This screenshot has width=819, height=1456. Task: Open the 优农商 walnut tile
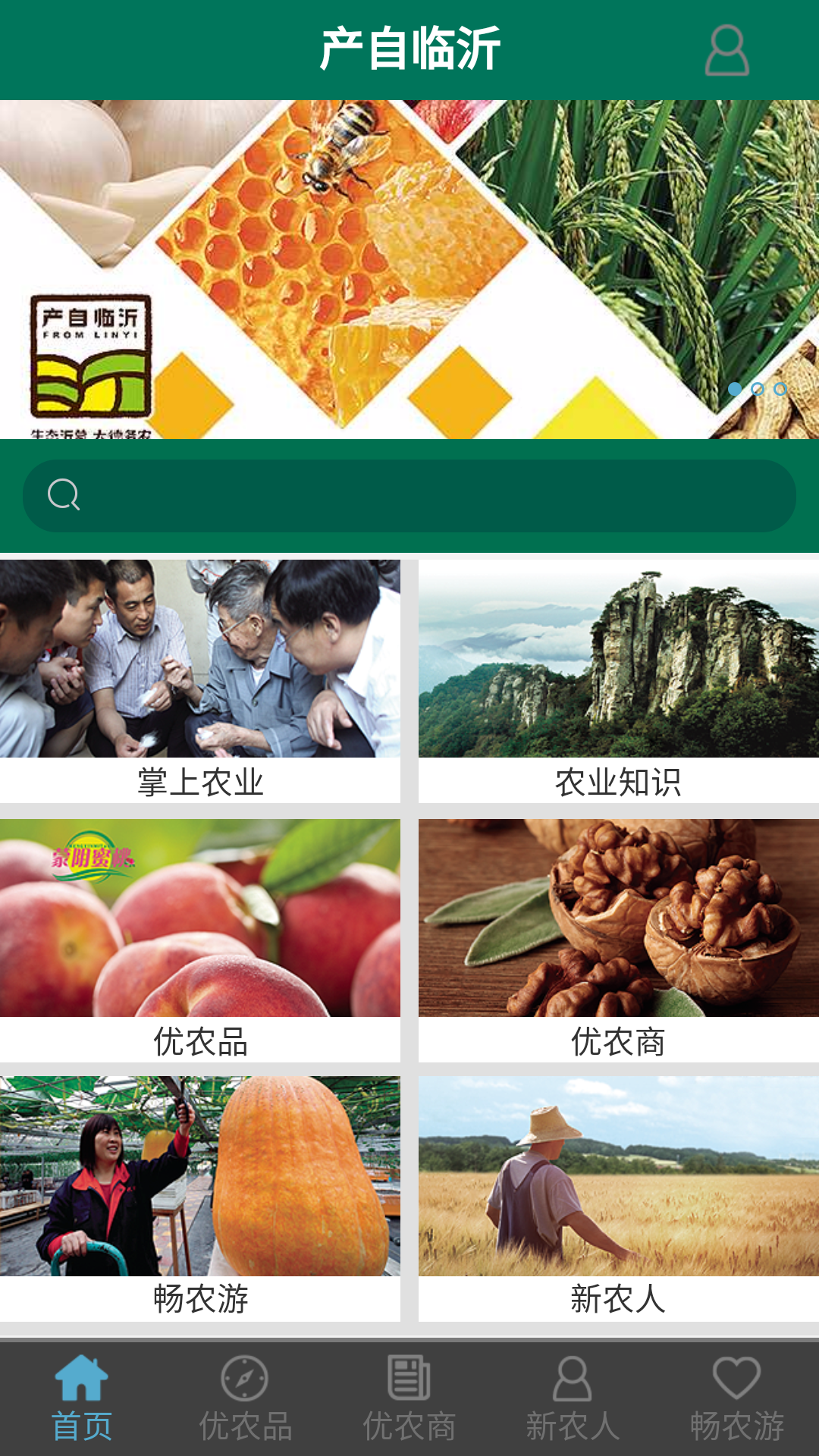(618, 940)
